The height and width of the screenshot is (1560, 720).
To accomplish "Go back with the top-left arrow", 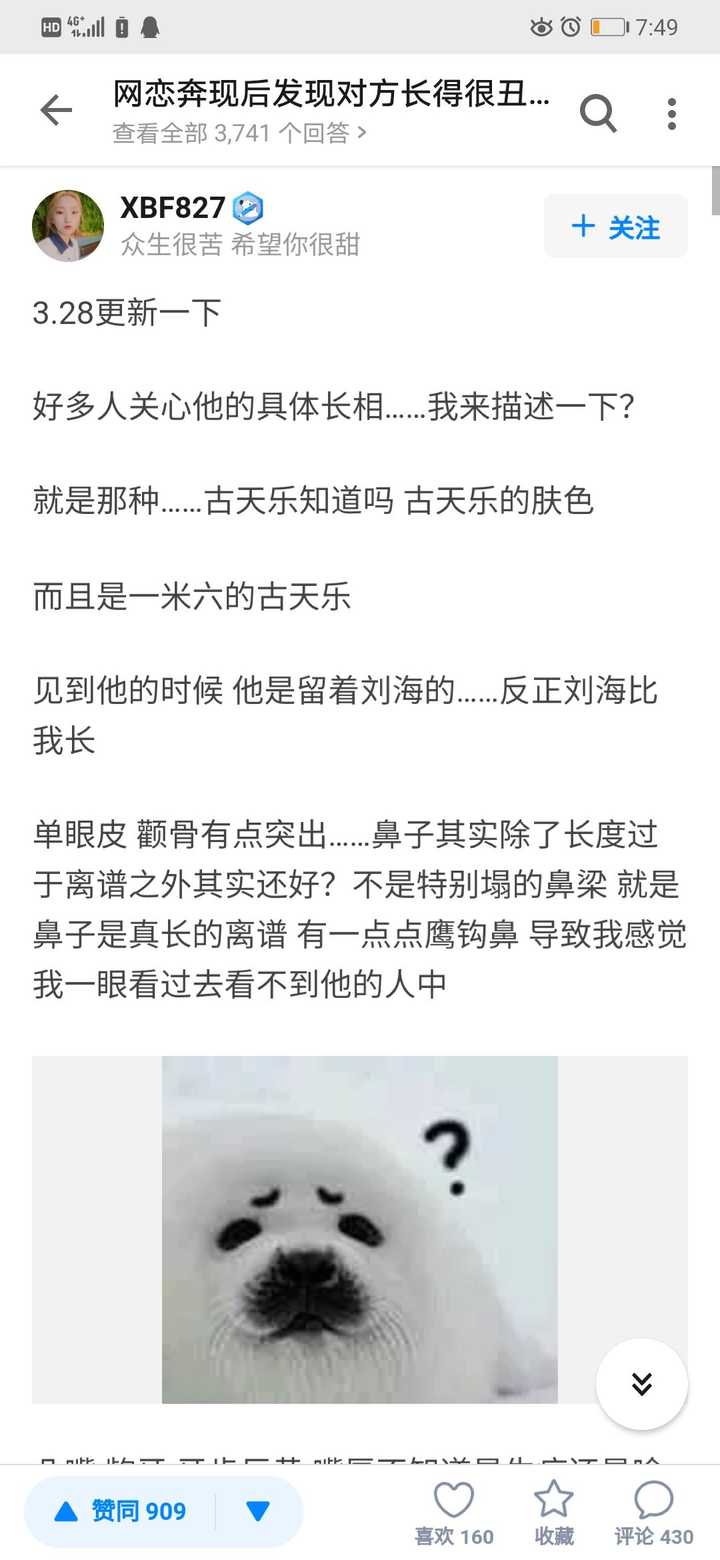I will 56,111.
